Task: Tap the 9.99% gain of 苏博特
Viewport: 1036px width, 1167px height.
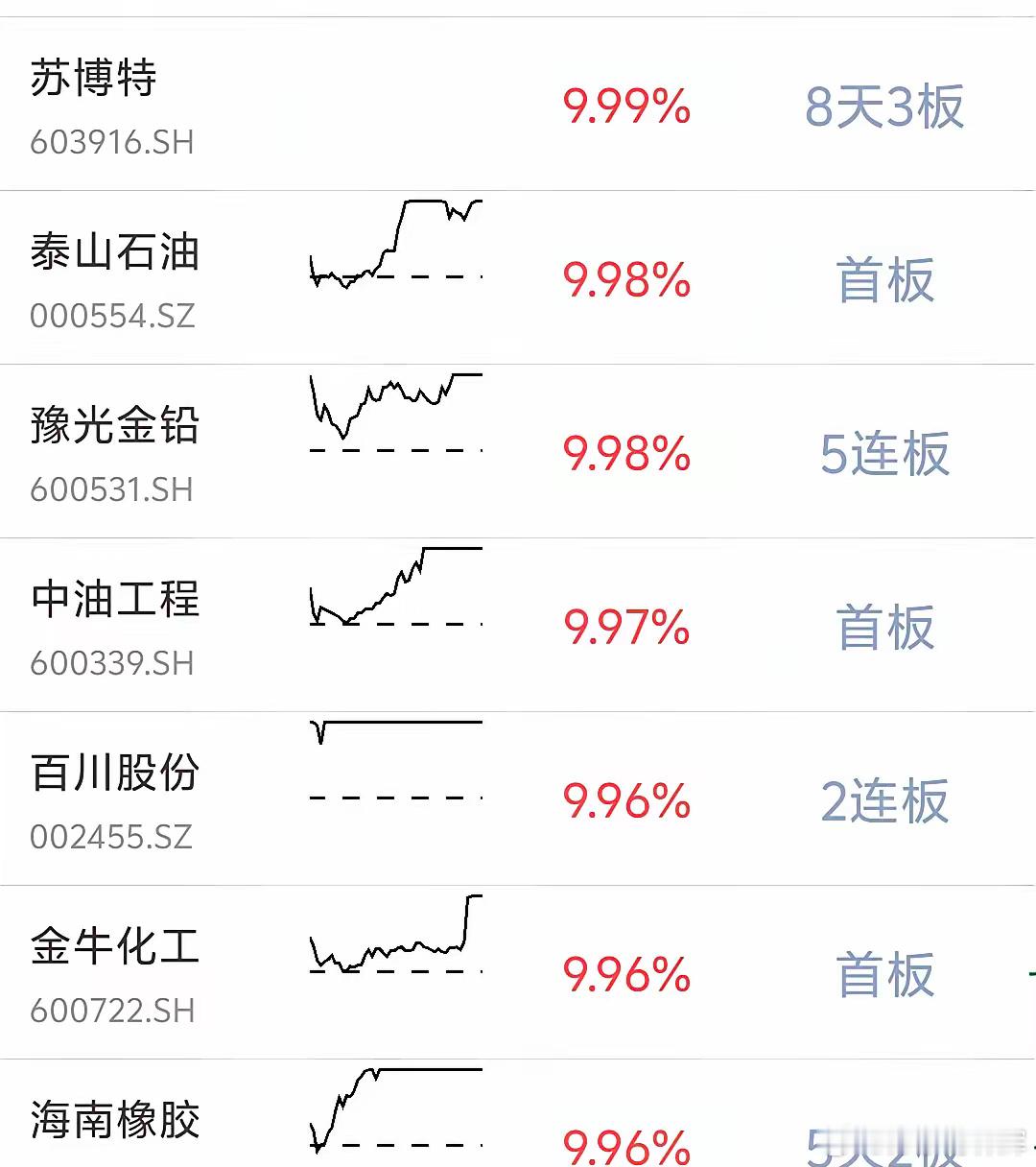Action: (627, 108)
